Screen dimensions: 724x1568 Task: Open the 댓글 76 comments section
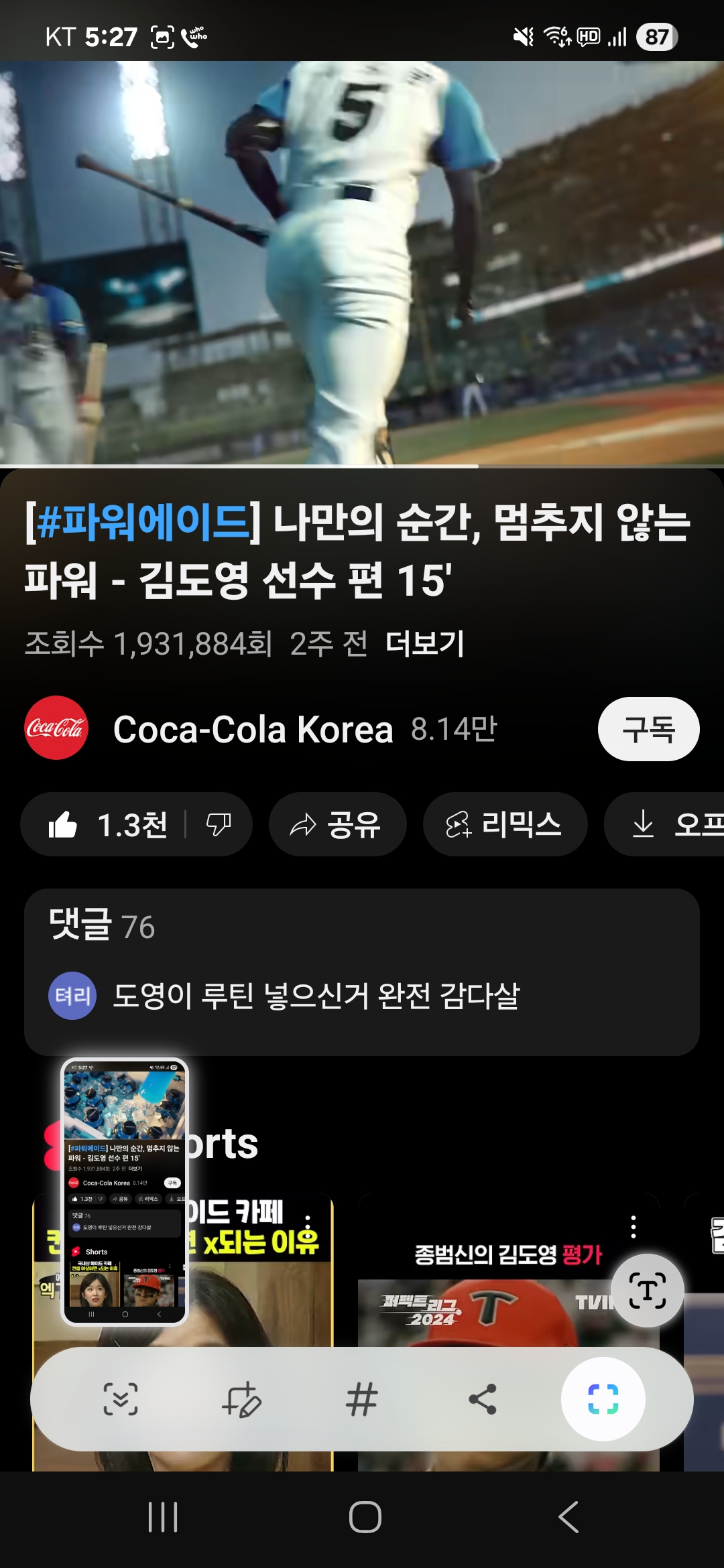(361, 971)
